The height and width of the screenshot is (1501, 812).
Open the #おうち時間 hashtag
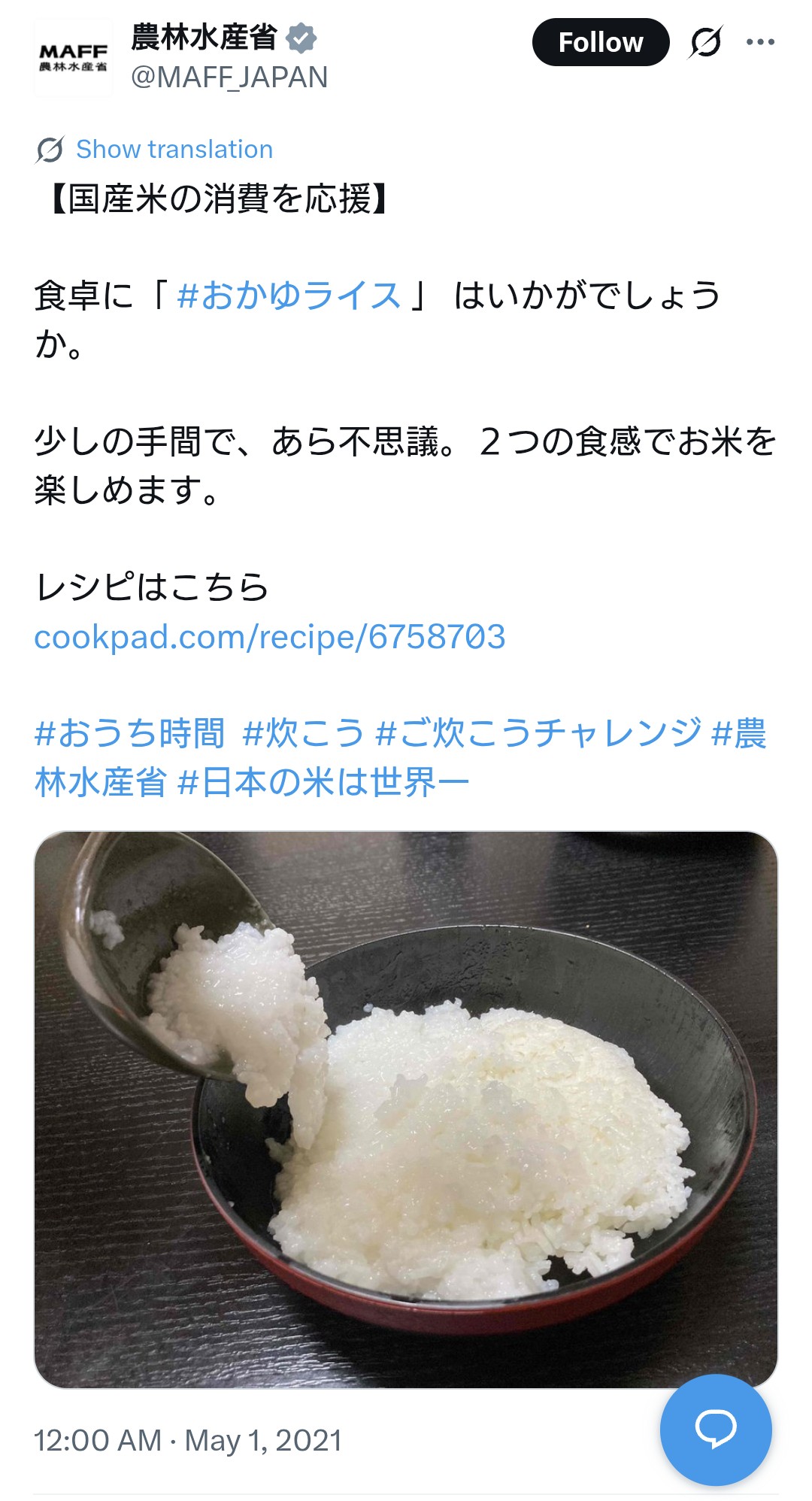(x=129, y=733)
